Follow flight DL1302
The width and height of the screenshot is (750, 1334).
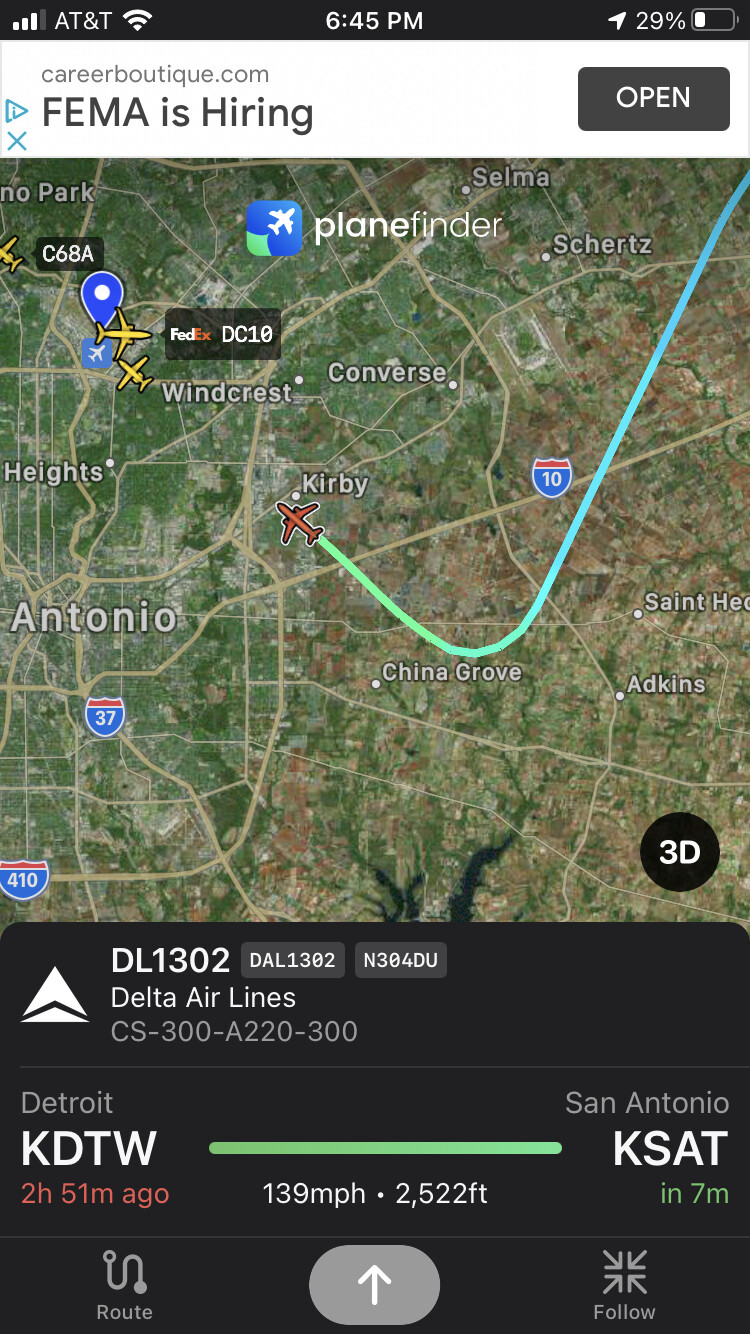point(624,1285)
